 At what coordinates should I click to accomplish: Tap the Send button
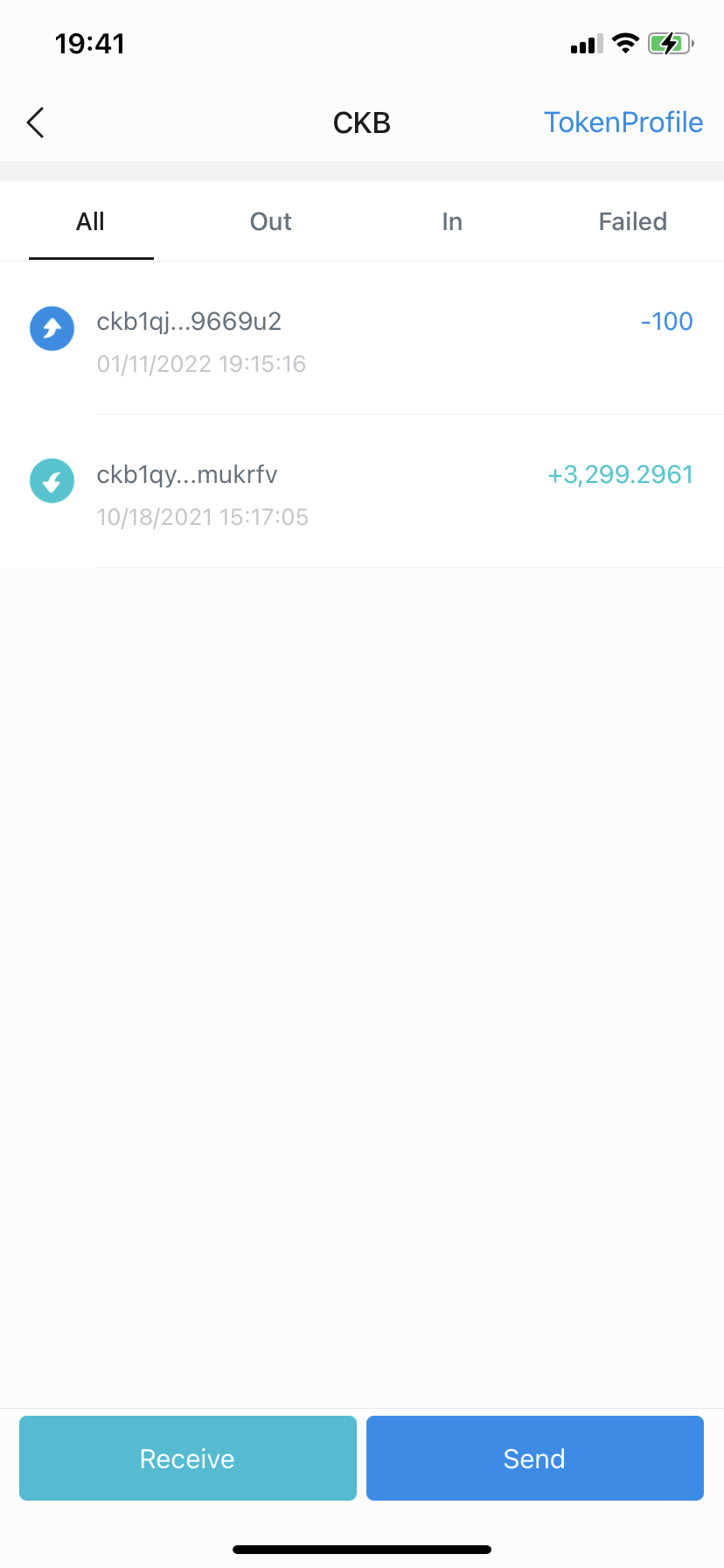(x=534, y=1459)
